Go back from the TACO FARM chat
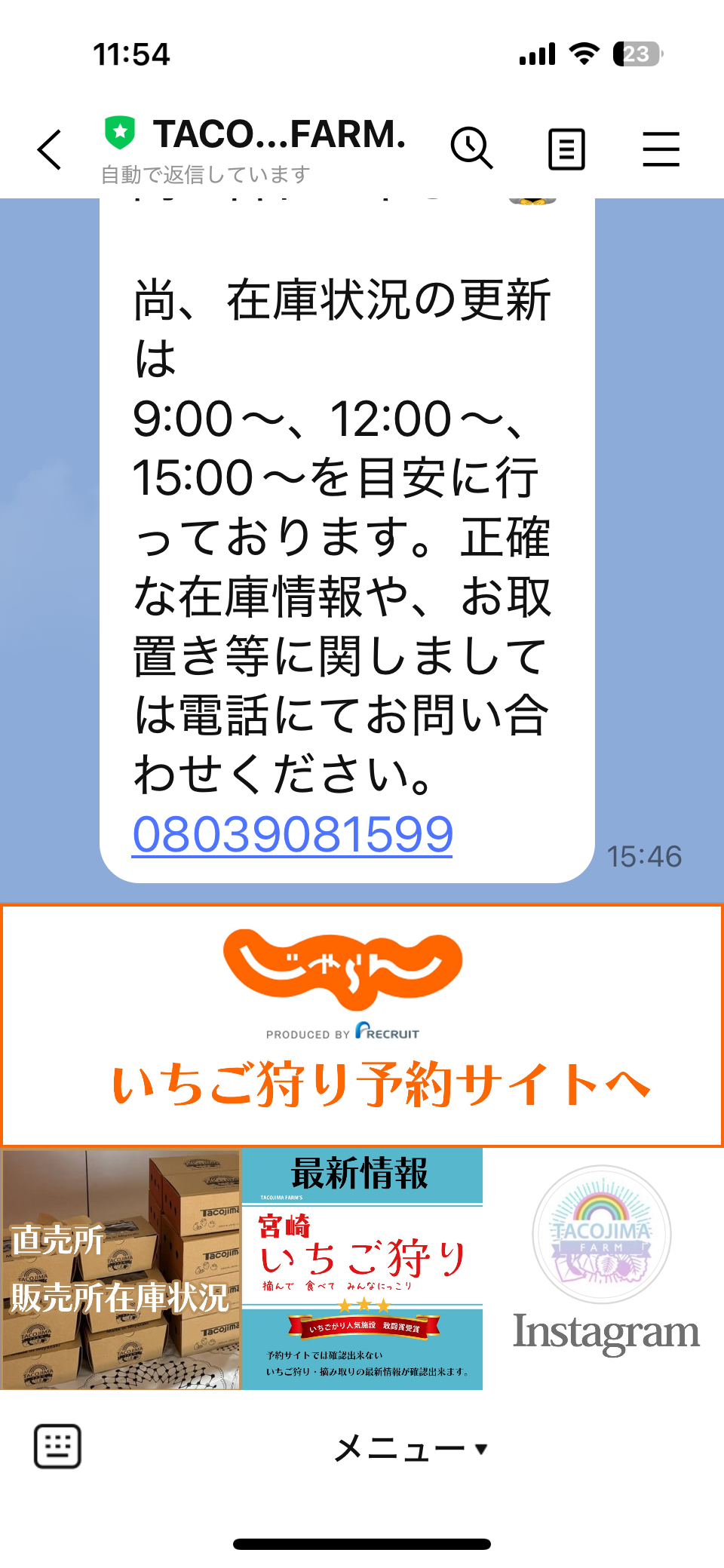 coord(50,149)
